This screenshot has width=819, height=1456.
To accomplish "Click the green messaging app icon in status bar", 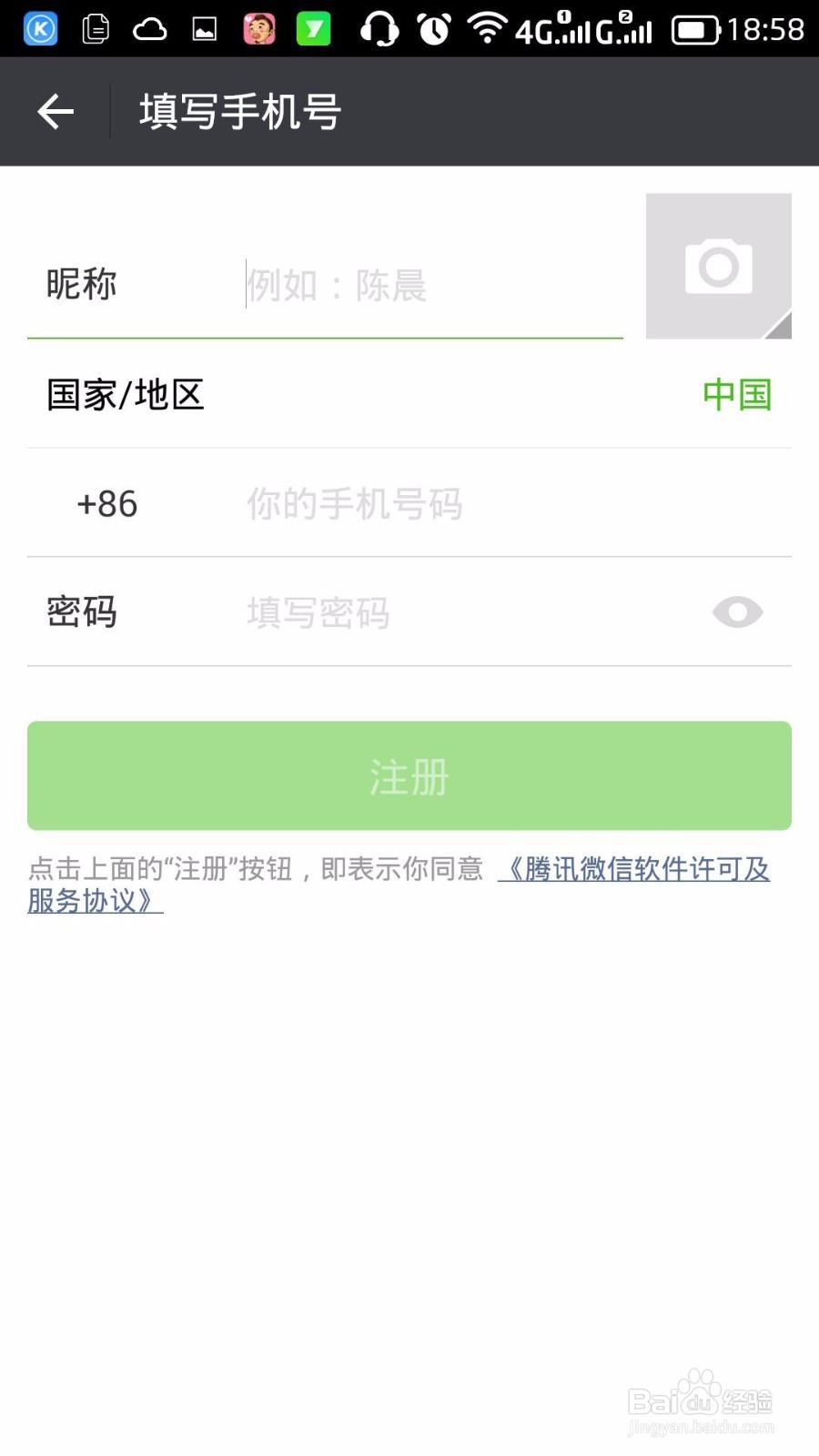I will tap(313, 28).
